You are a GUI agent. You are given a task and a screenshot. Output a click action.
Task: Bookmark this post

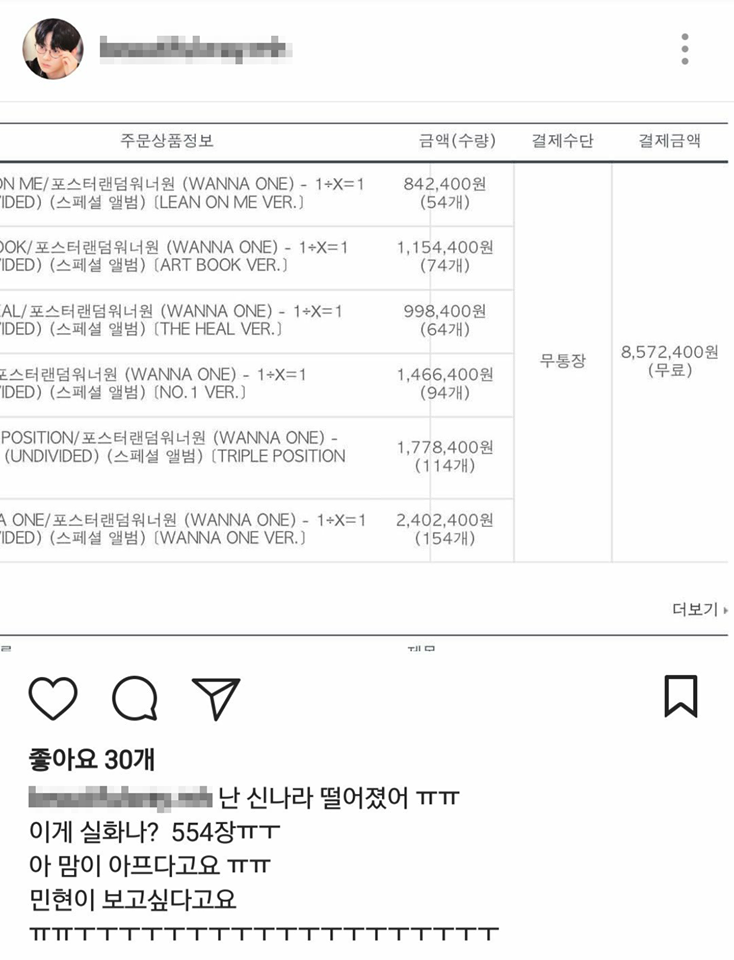[681, 696]
